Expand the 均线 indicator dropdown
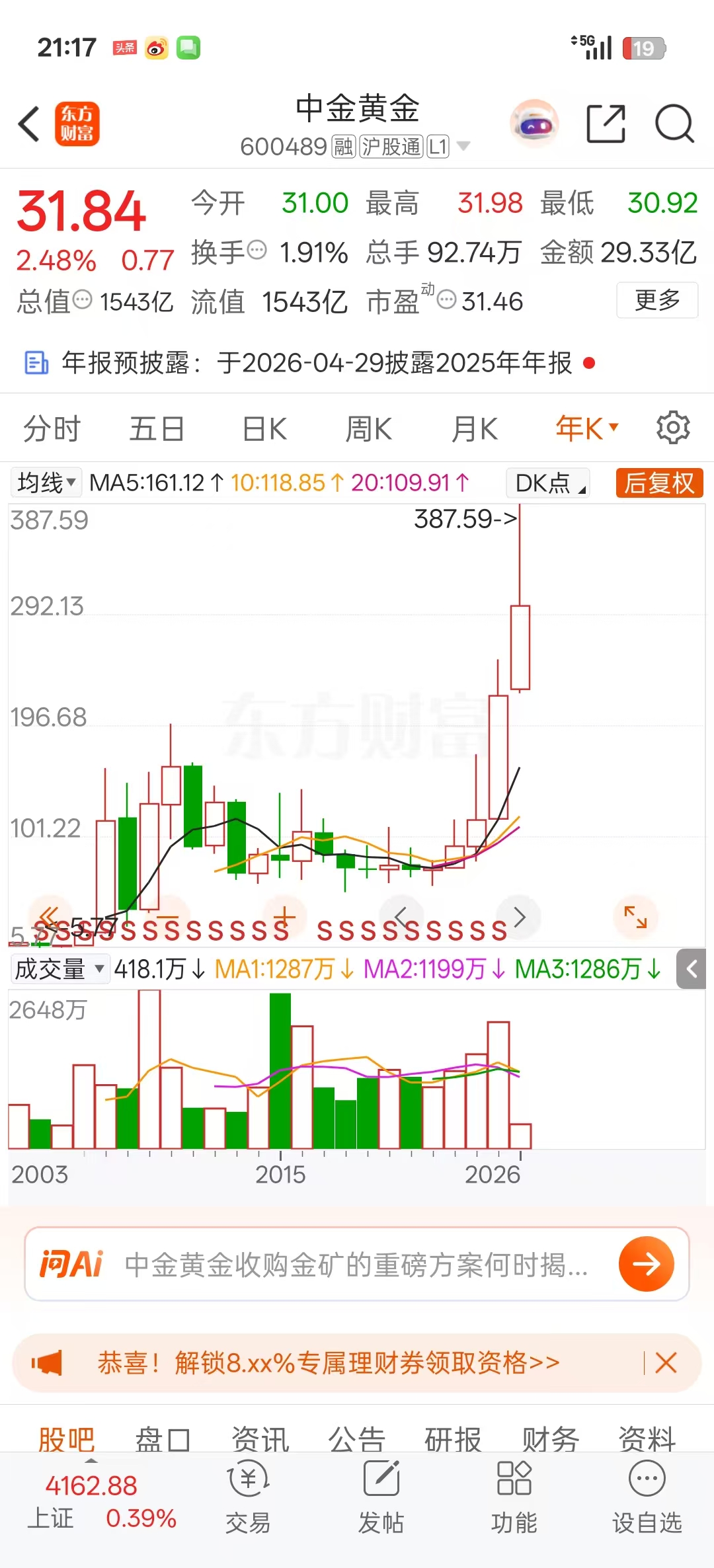The height and width of the screenshot is (1568, 714). (46, 483)
